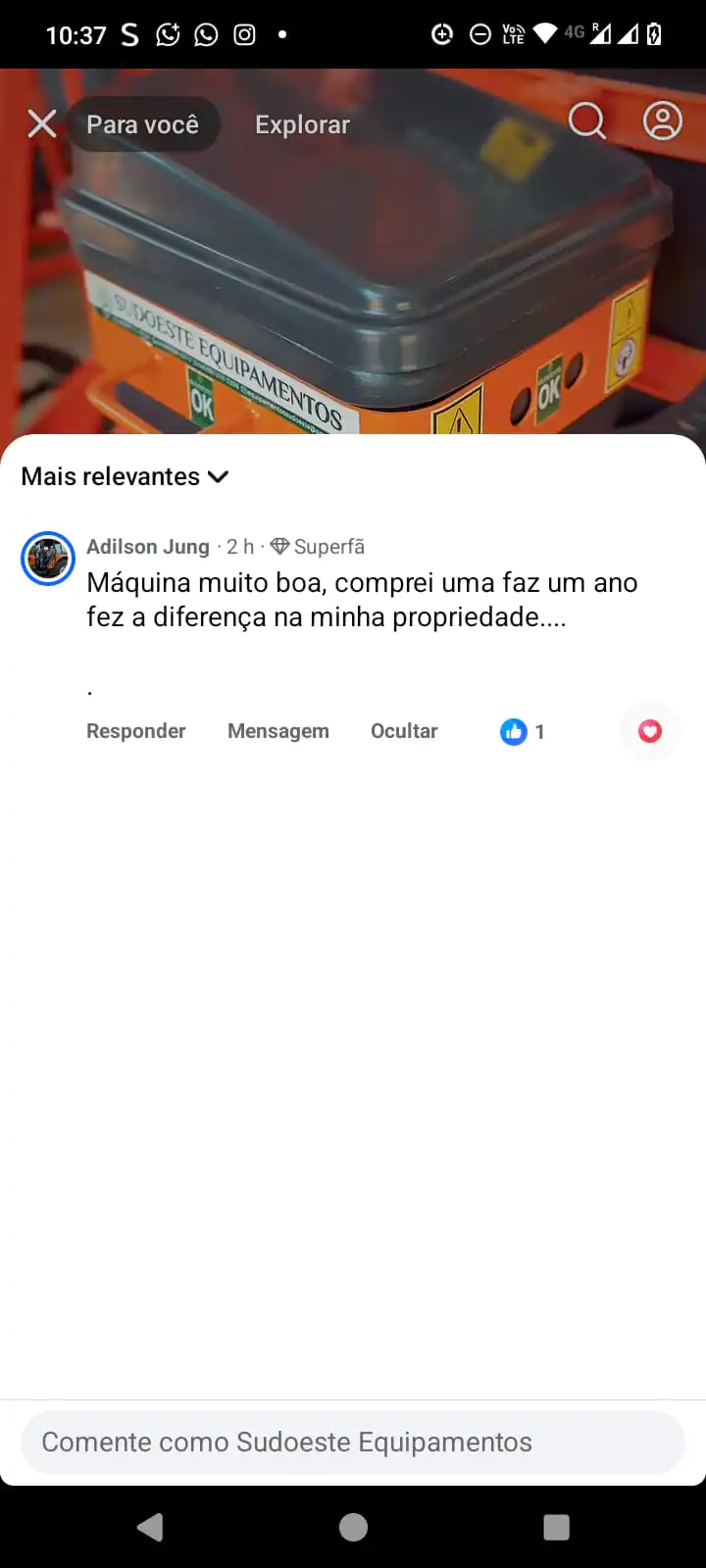Reply with the Responder button

(136, 731)
